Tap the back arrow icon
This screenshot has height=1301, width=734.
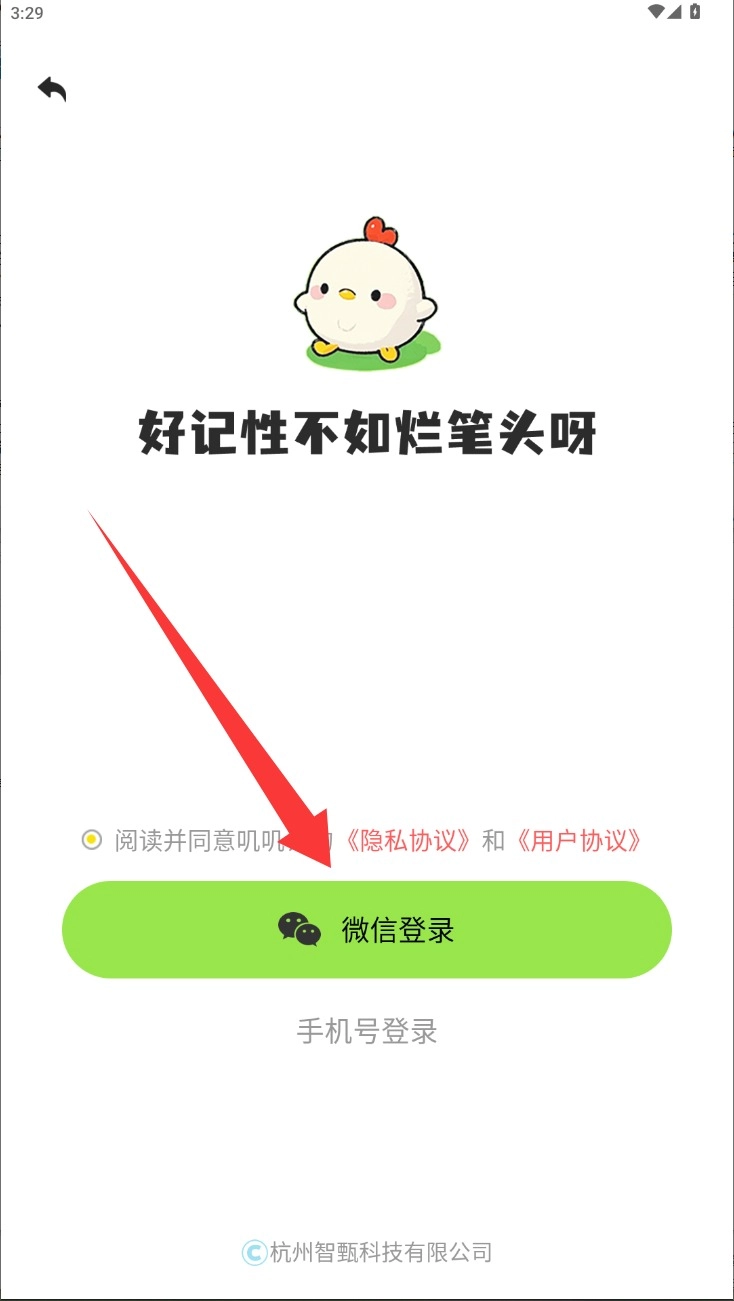(52, 89)
